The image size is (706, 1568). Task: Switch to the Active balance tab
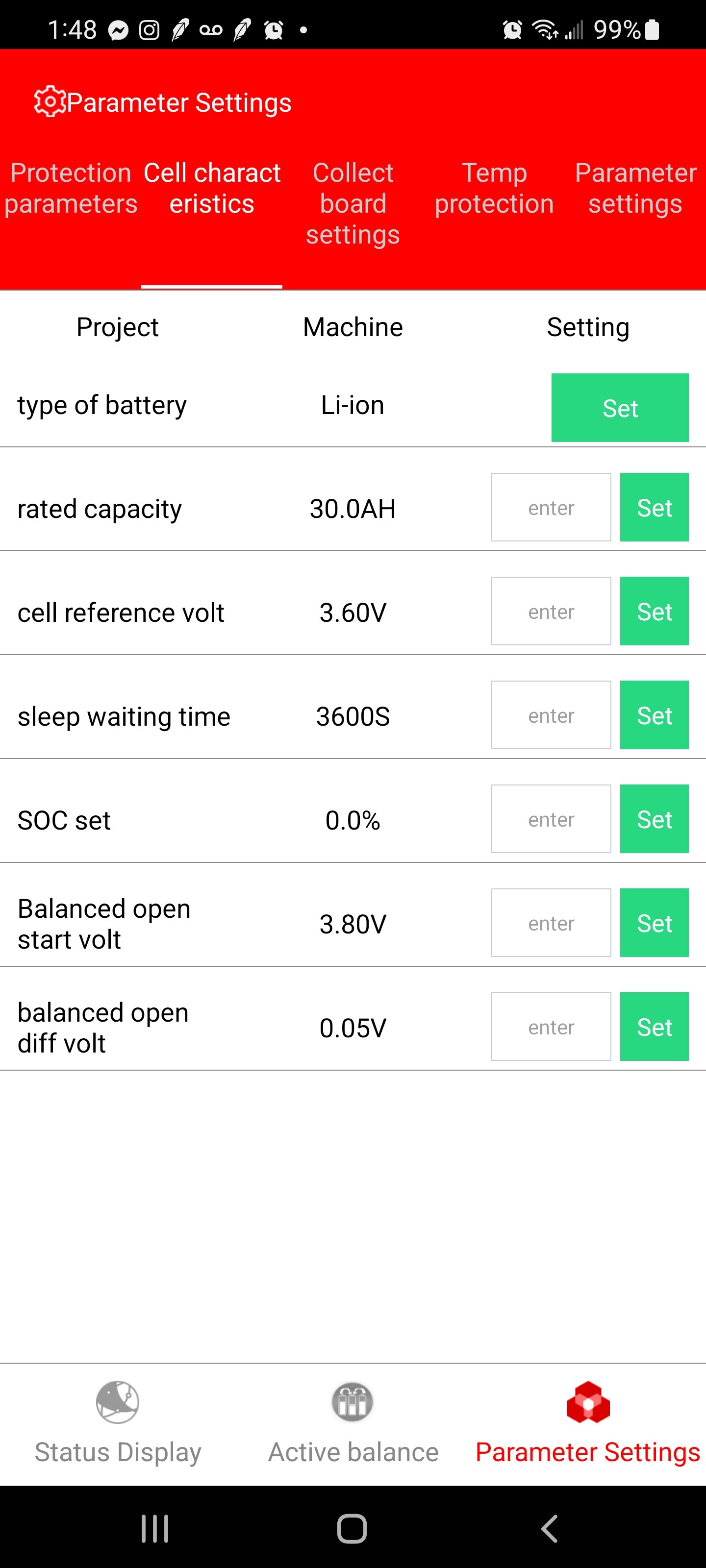pos(353,1423)
